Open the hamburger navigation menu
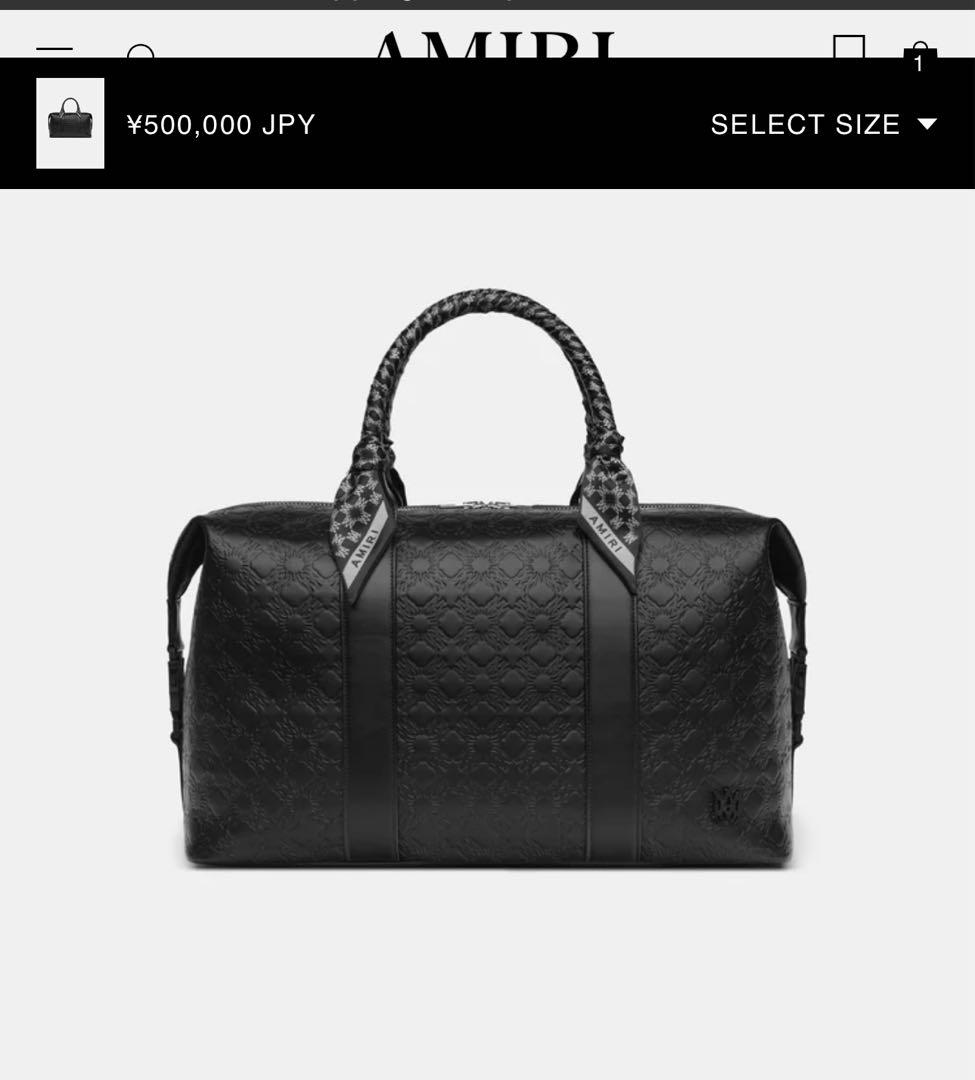 [x=54, y=49]
